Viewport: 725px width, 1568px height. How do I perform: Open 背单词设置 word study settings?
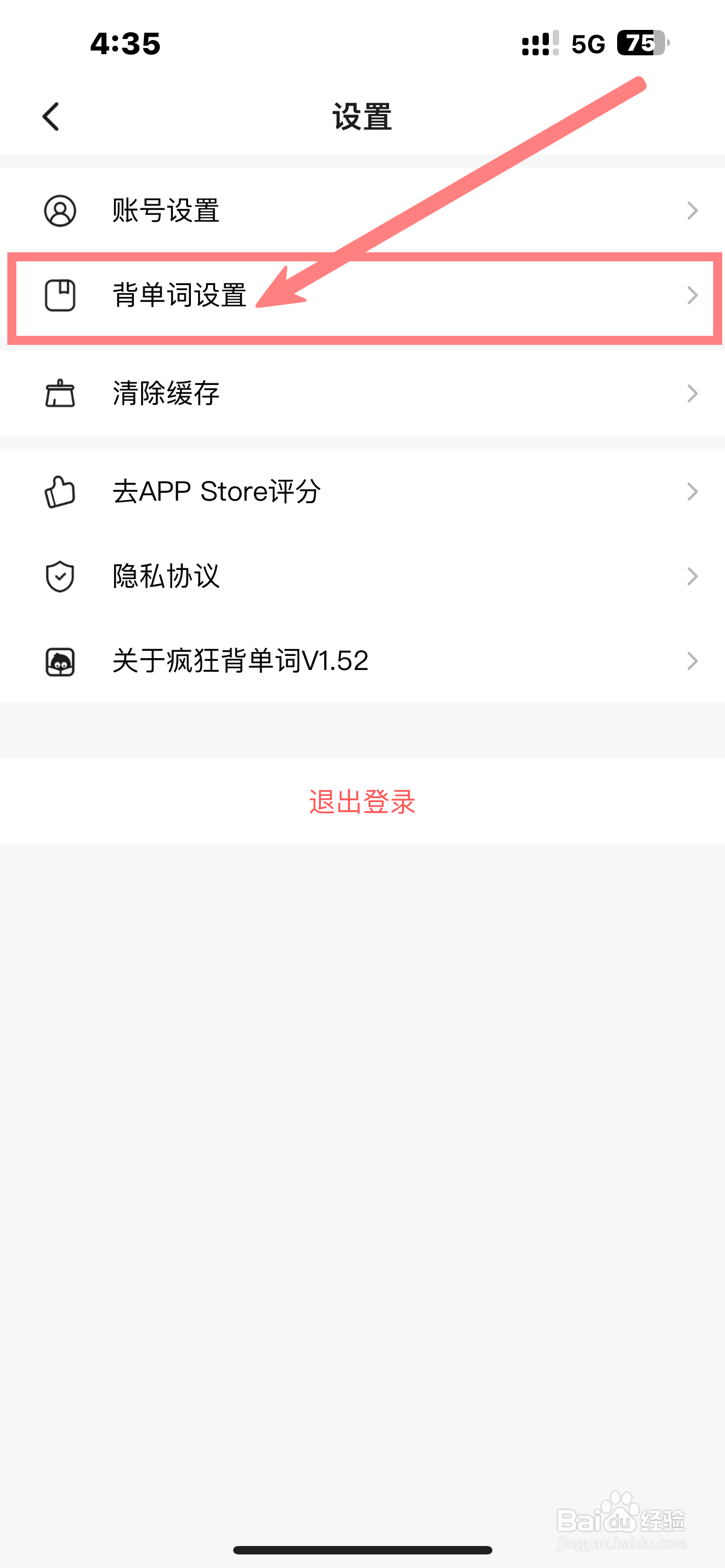coord(362,296)
